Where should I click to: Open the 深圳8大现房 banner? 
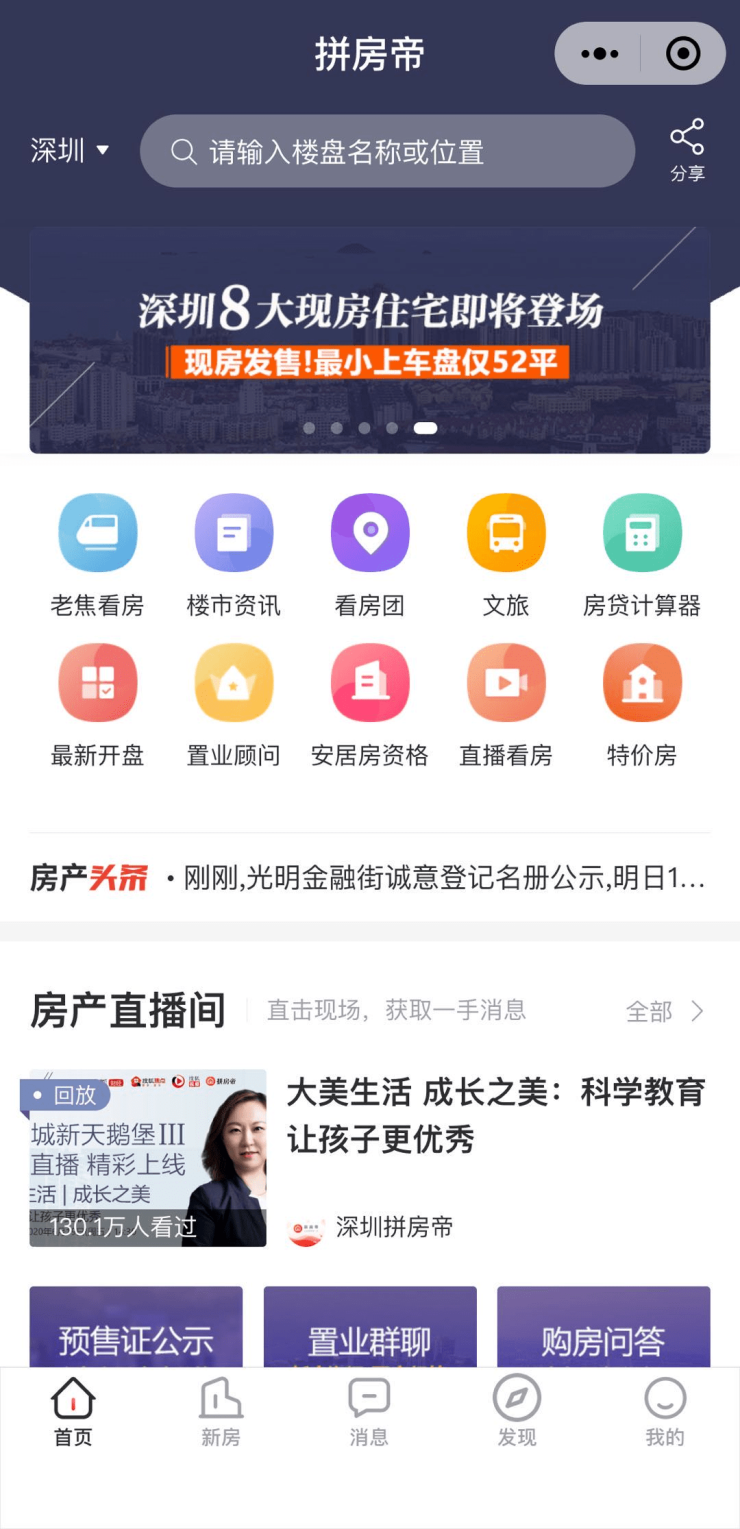coord(370,340)
